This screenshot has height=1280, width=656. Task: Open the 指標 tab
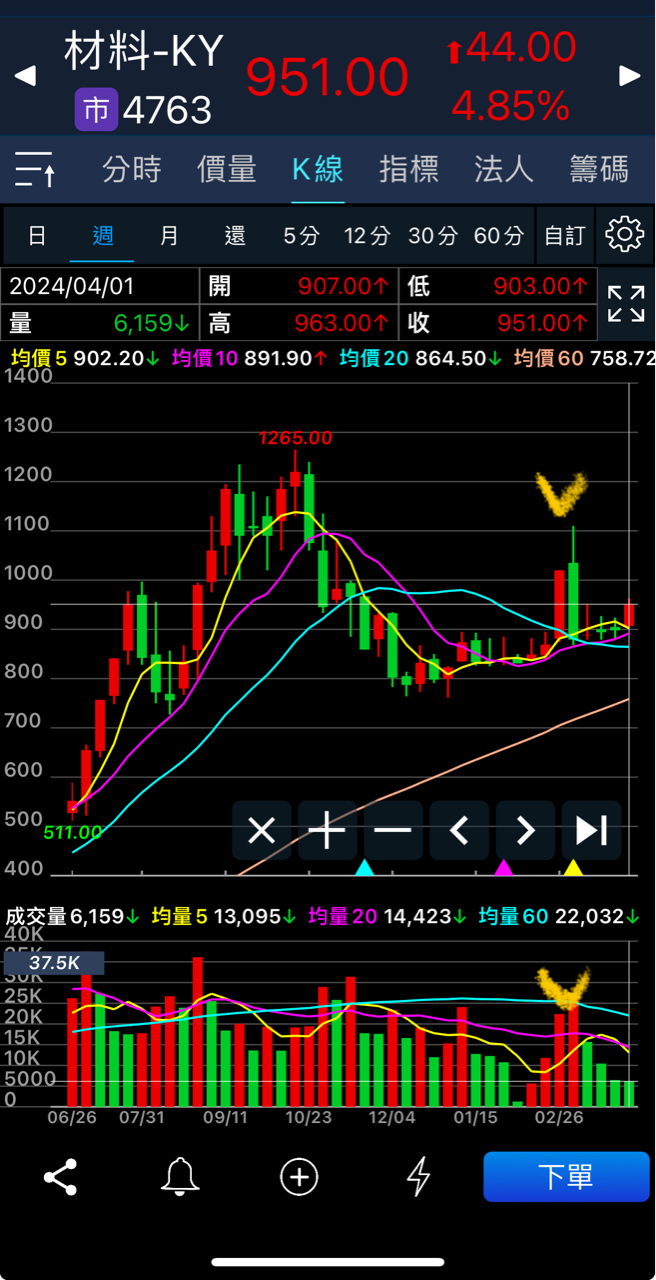[409, 170]
